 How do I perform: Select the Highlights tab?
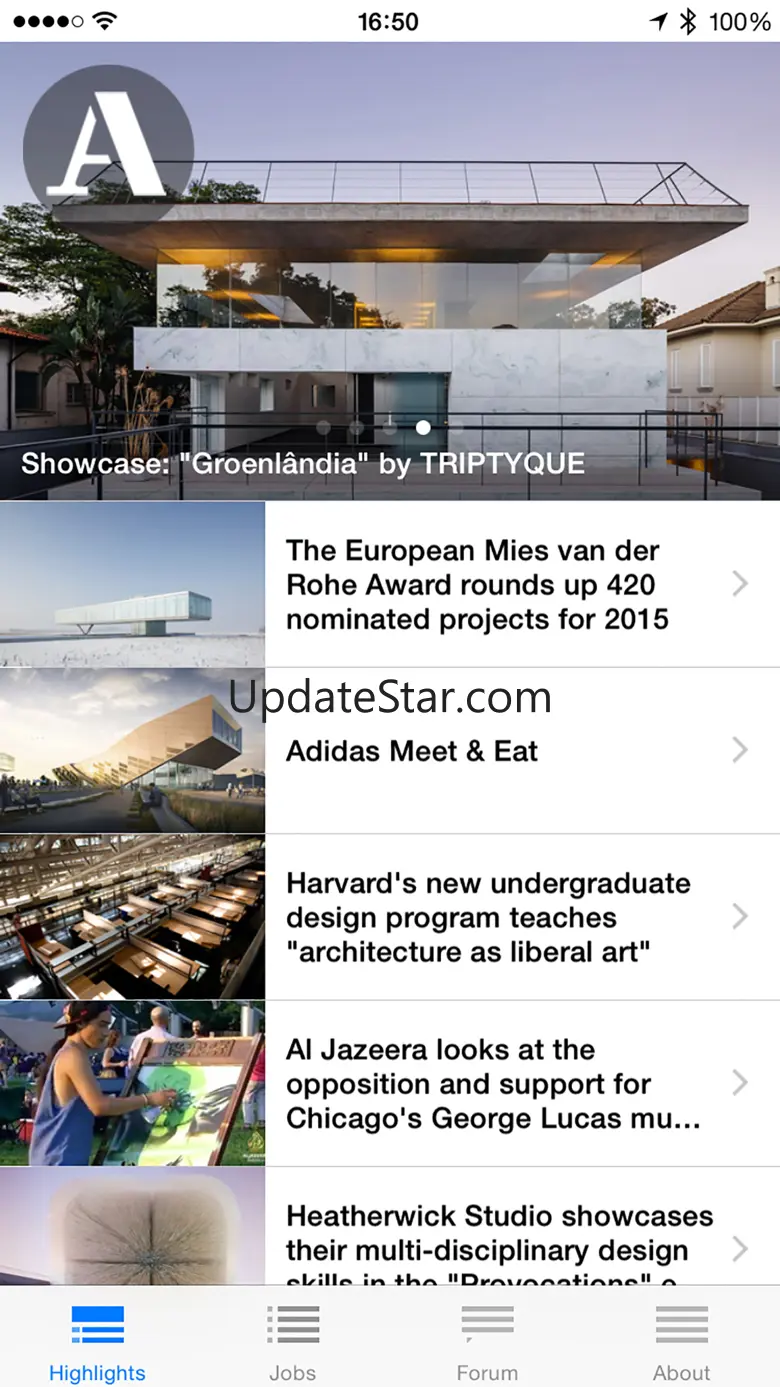coord(97,1341)
